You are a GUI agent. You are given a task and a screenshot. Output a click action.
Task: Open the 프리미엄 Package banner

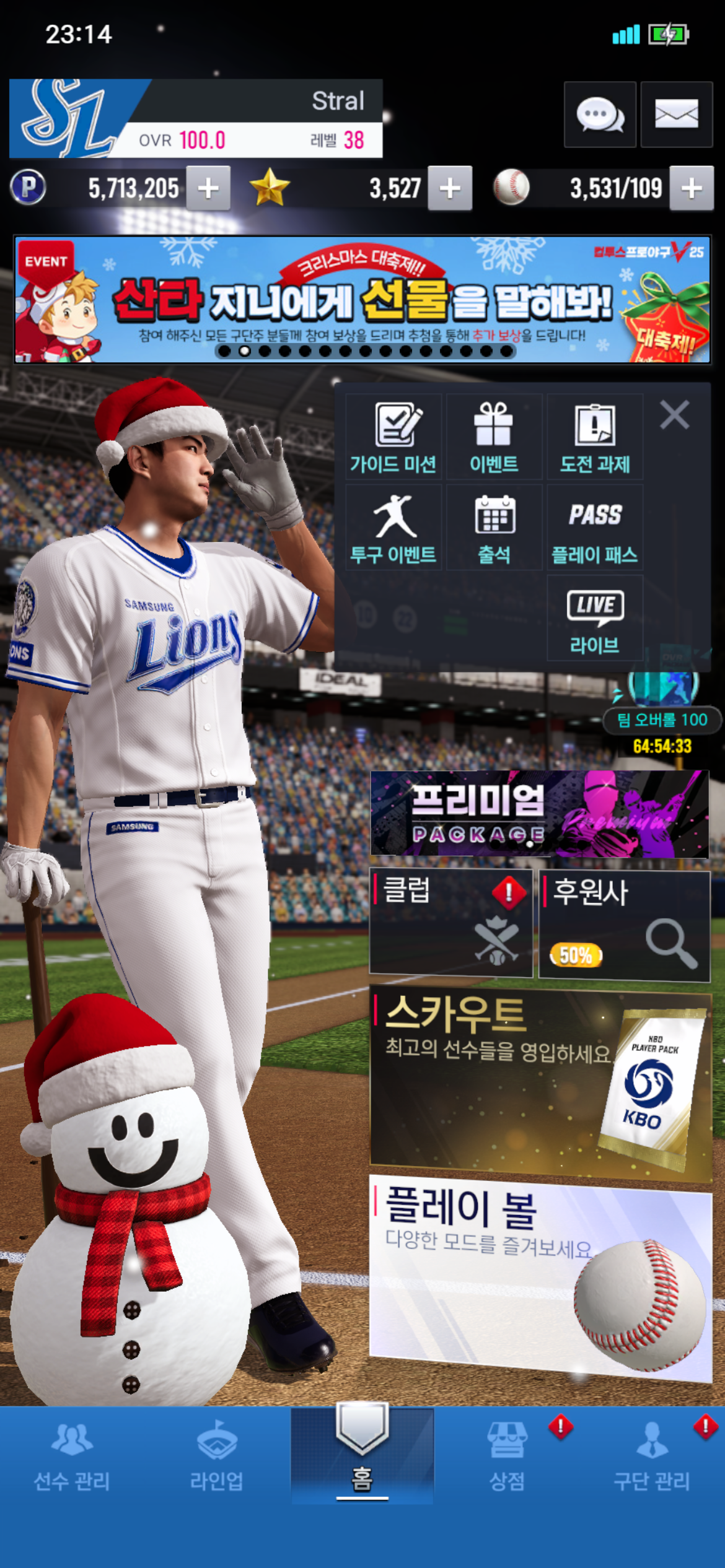click(539, 814)
